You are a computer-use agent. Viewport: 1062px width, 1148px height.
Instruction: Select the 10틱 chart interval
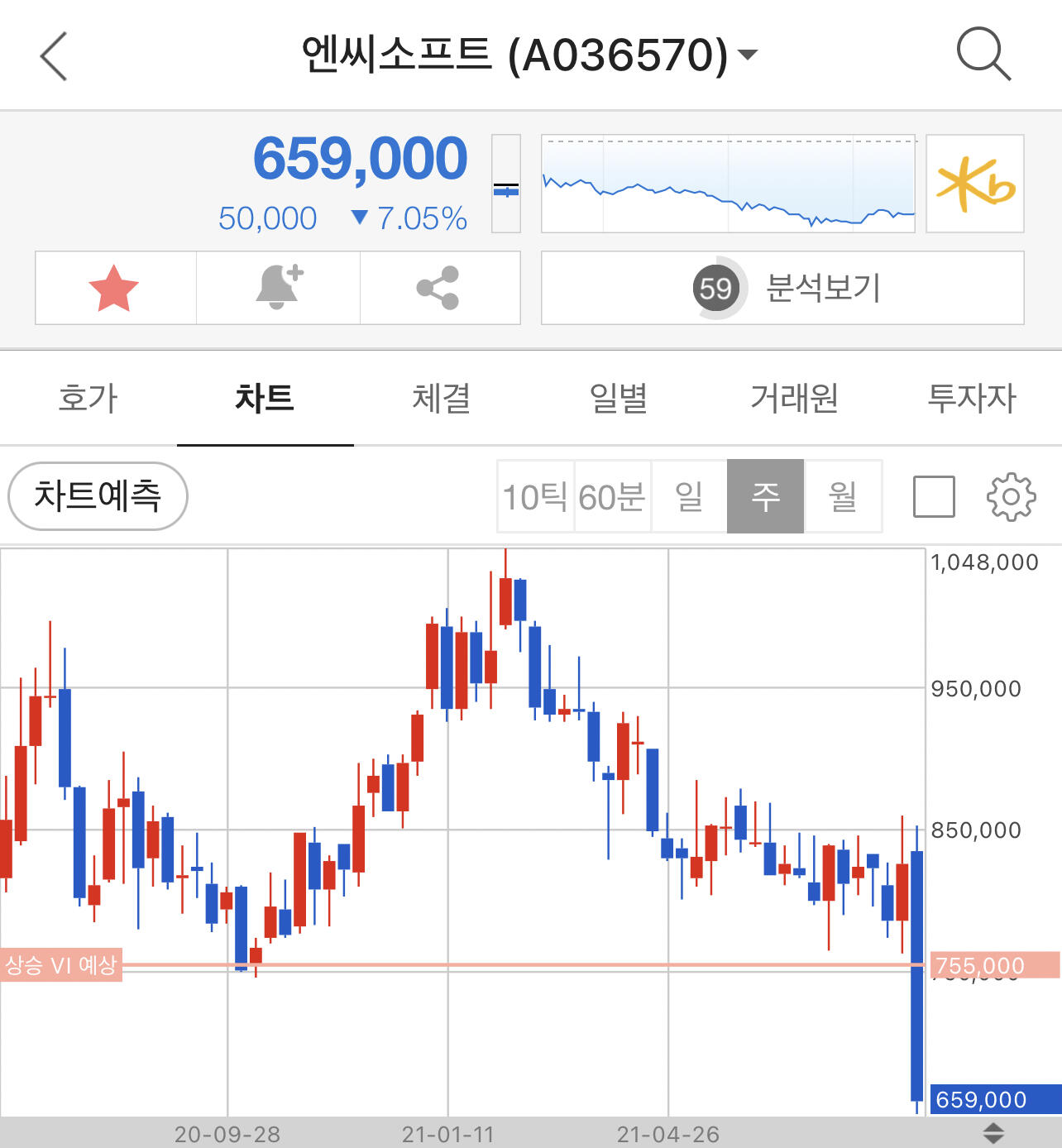click(x=535, y=496)
